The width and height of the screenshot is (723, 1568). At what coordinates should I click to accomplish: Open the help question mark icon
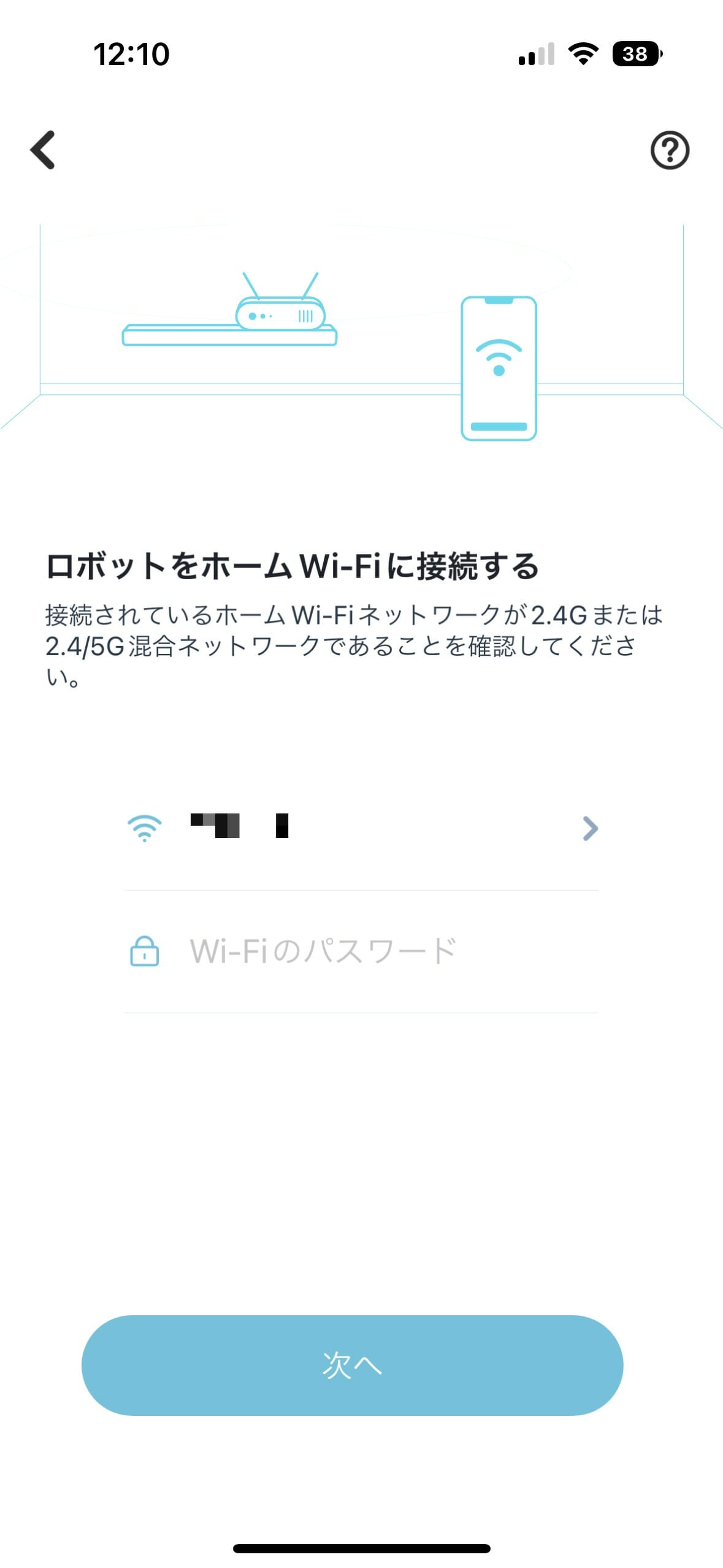pos(670,150)
